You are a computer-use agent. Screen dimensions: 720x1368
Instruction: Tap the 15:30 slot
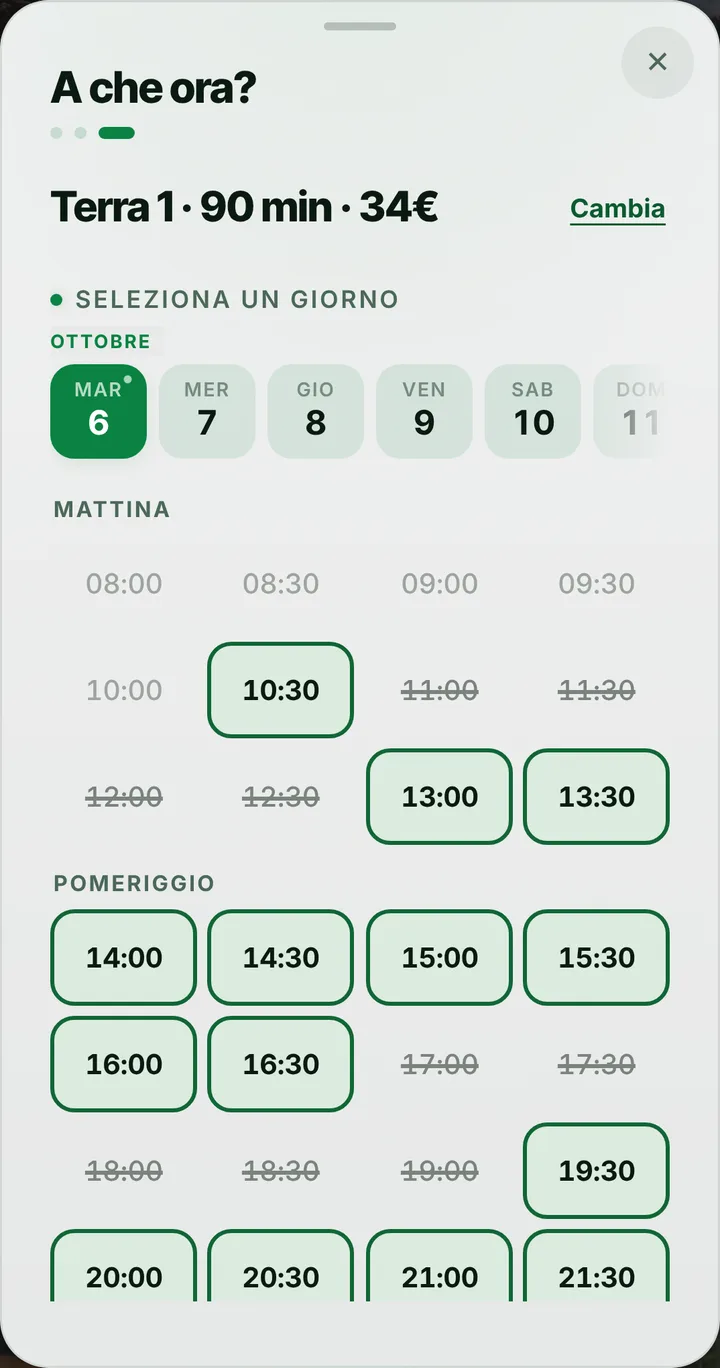tap(597, 957)
